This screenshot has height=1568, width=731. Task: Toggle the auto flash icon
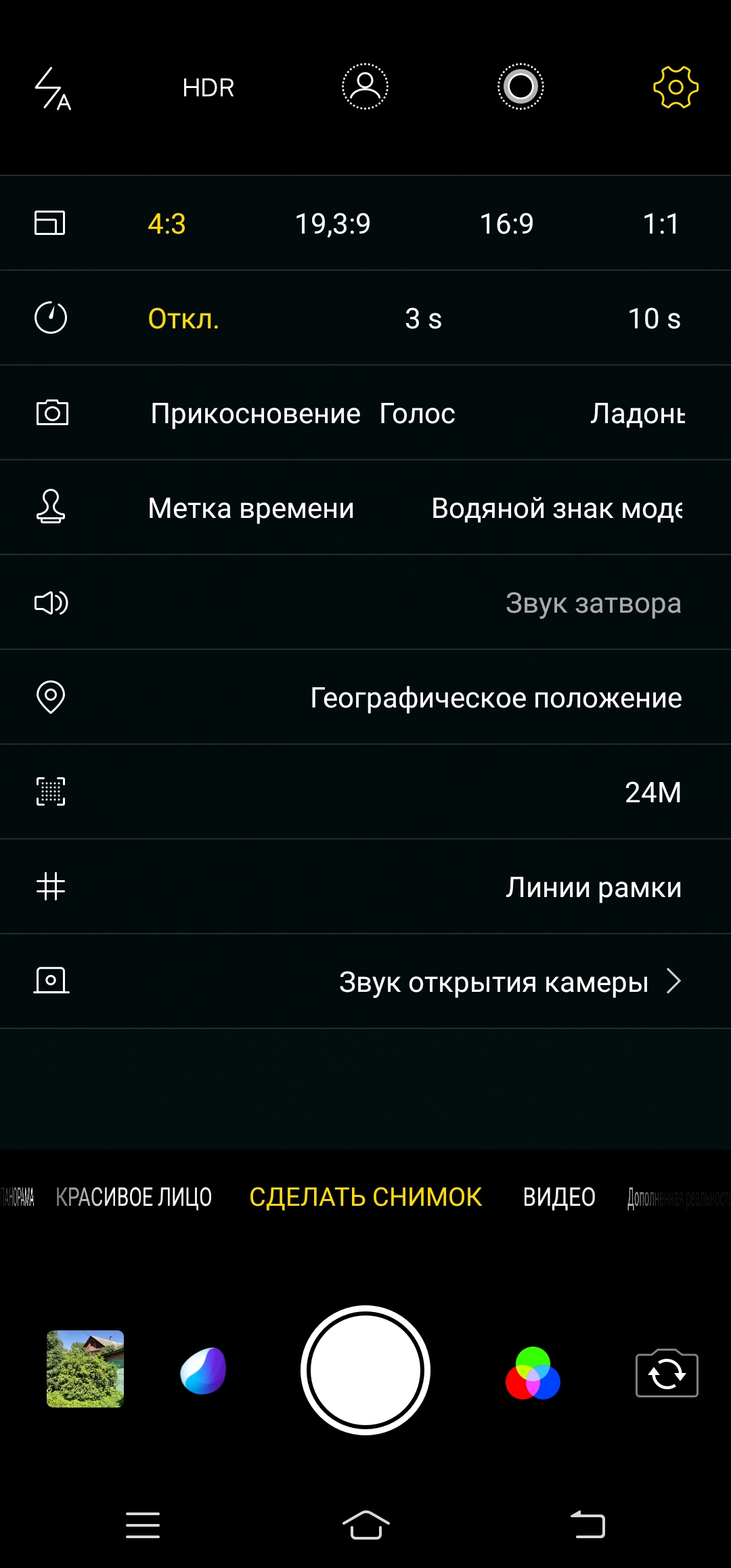coord(52,87)
